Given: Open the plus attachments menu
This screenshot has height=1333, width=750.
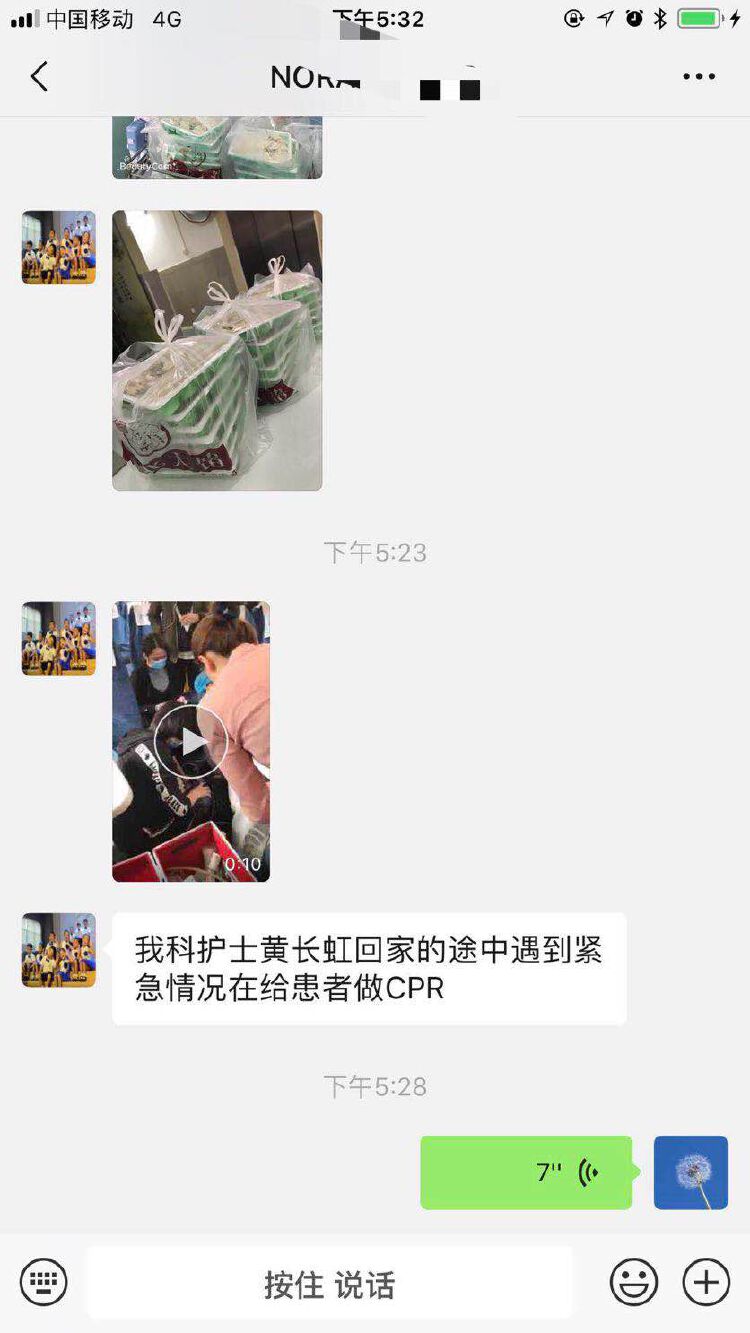Looking at the screenshot, I should tap(706, 1282).
